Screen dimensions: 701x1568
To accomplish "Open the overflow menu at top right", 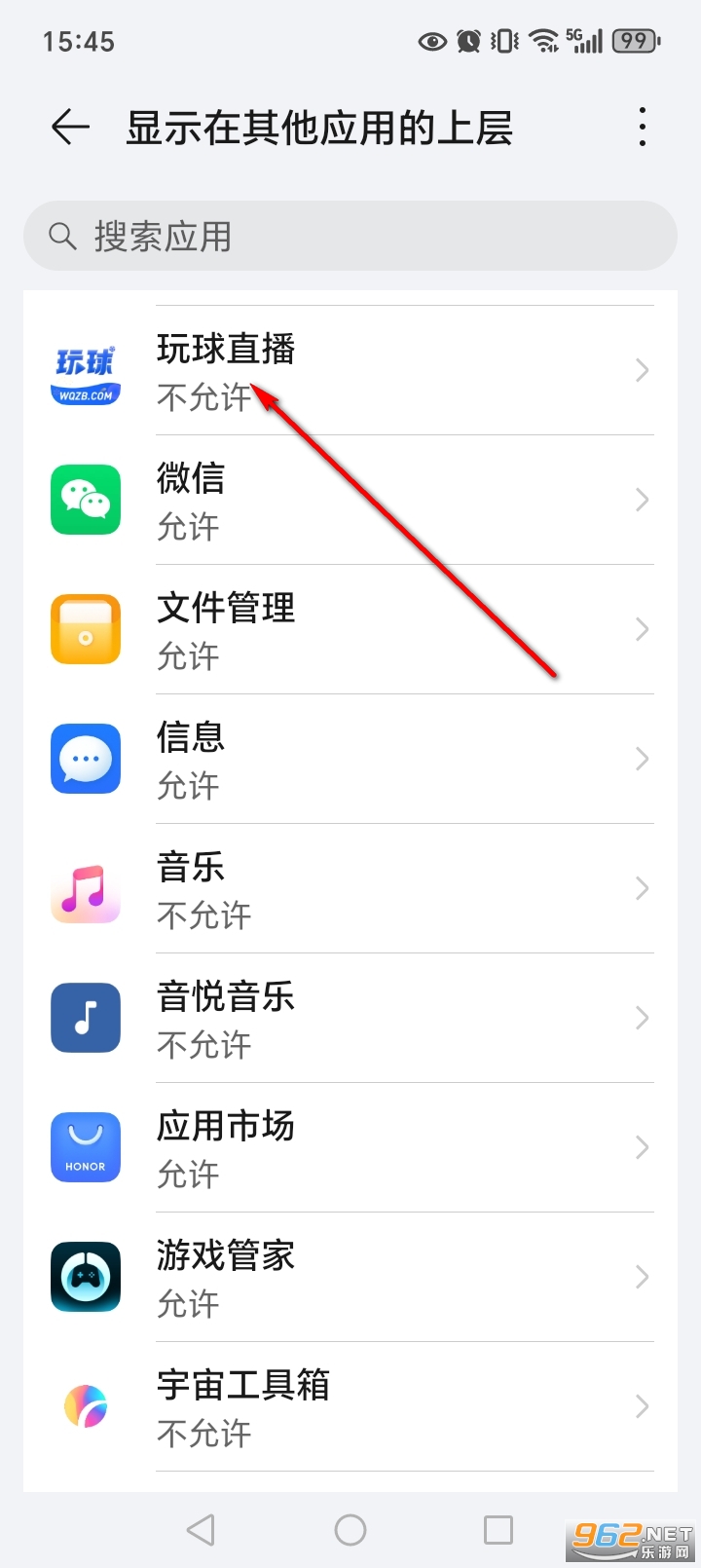I will [642, 127].
